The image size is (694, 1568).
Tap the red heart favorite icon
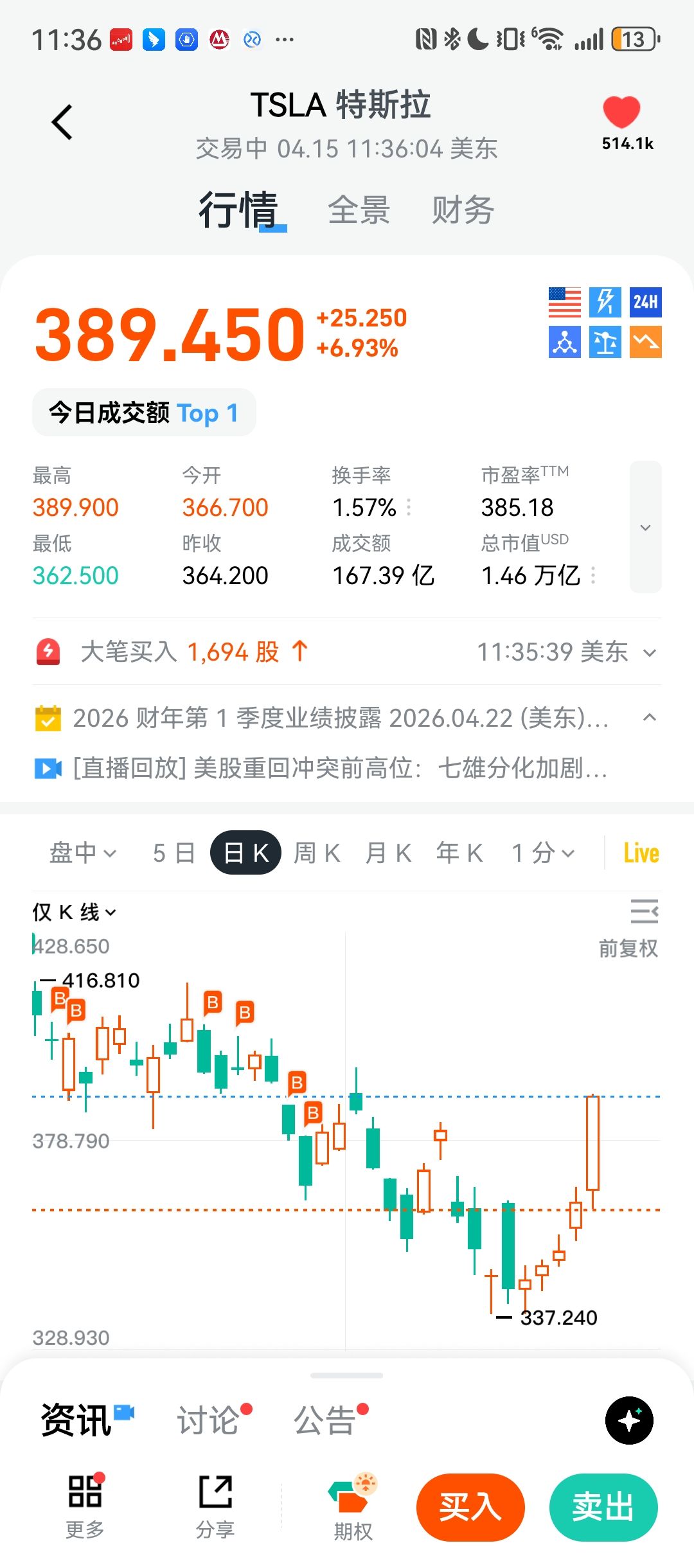(x=621, y=113)
